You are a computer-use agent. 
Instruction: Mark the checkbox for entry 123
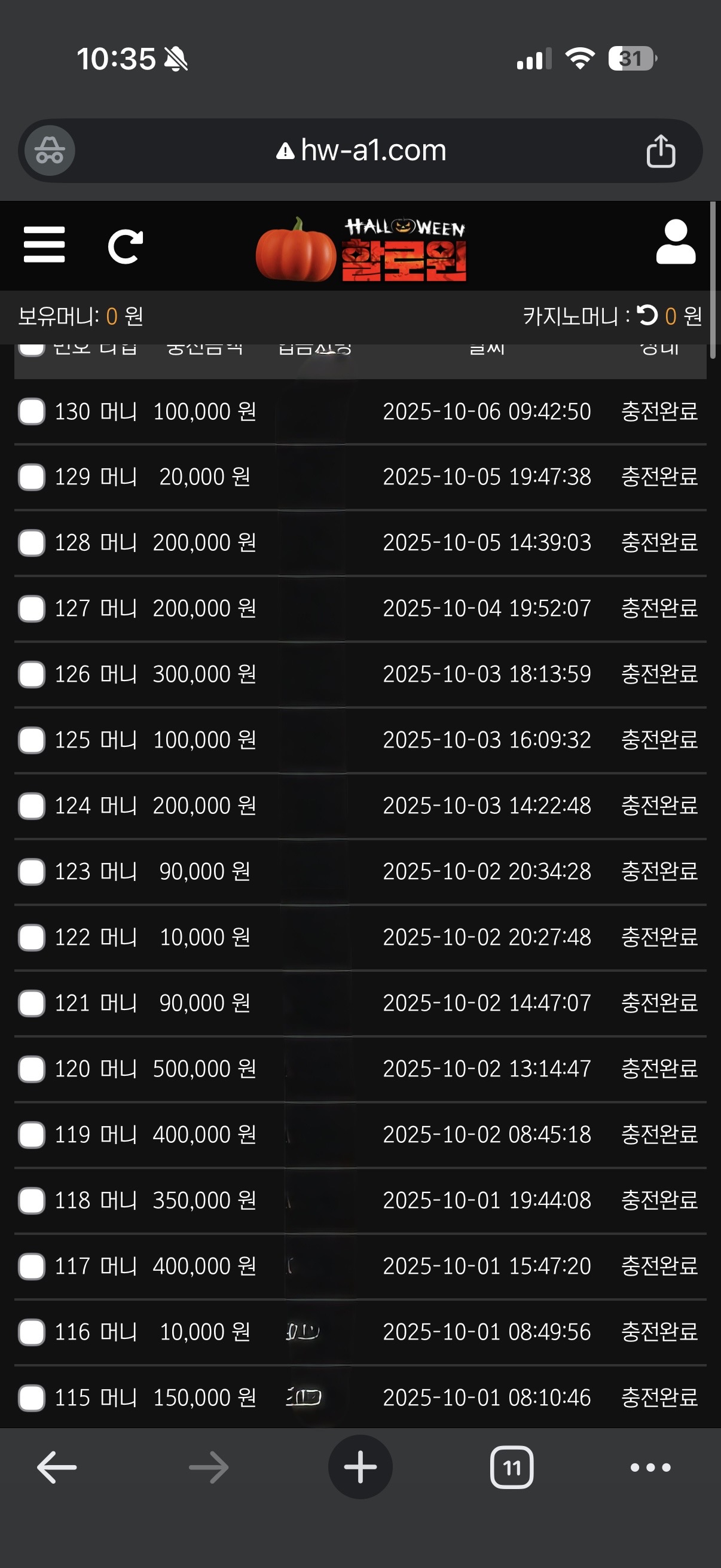coord(32,872)
